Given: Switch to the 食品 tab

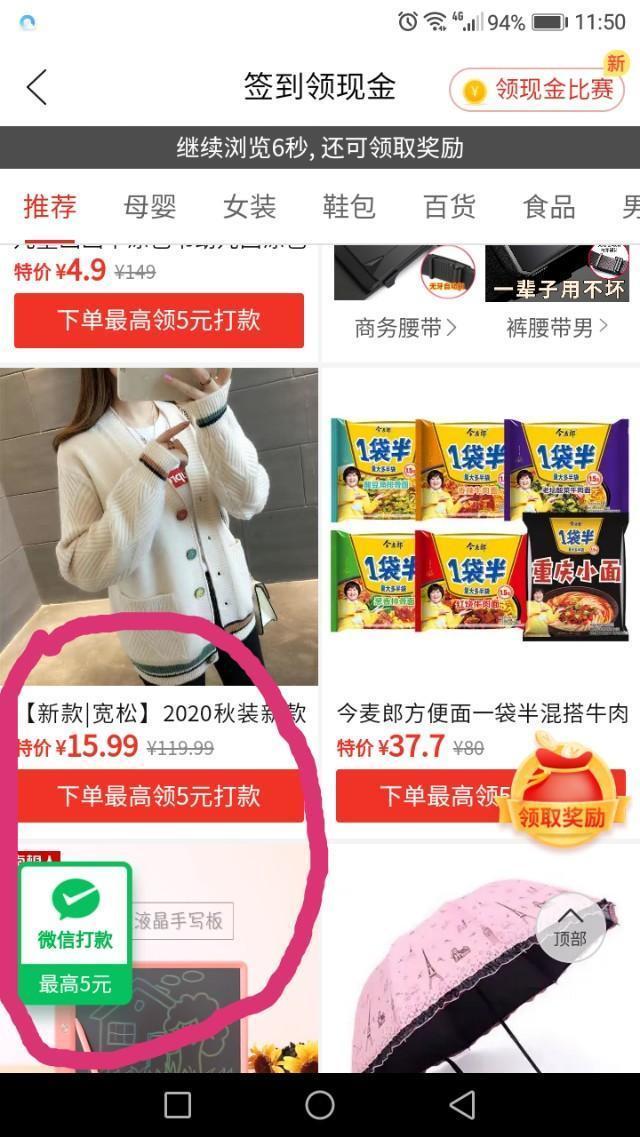Looking at the screenshot, I should click(x=549, y=207).
